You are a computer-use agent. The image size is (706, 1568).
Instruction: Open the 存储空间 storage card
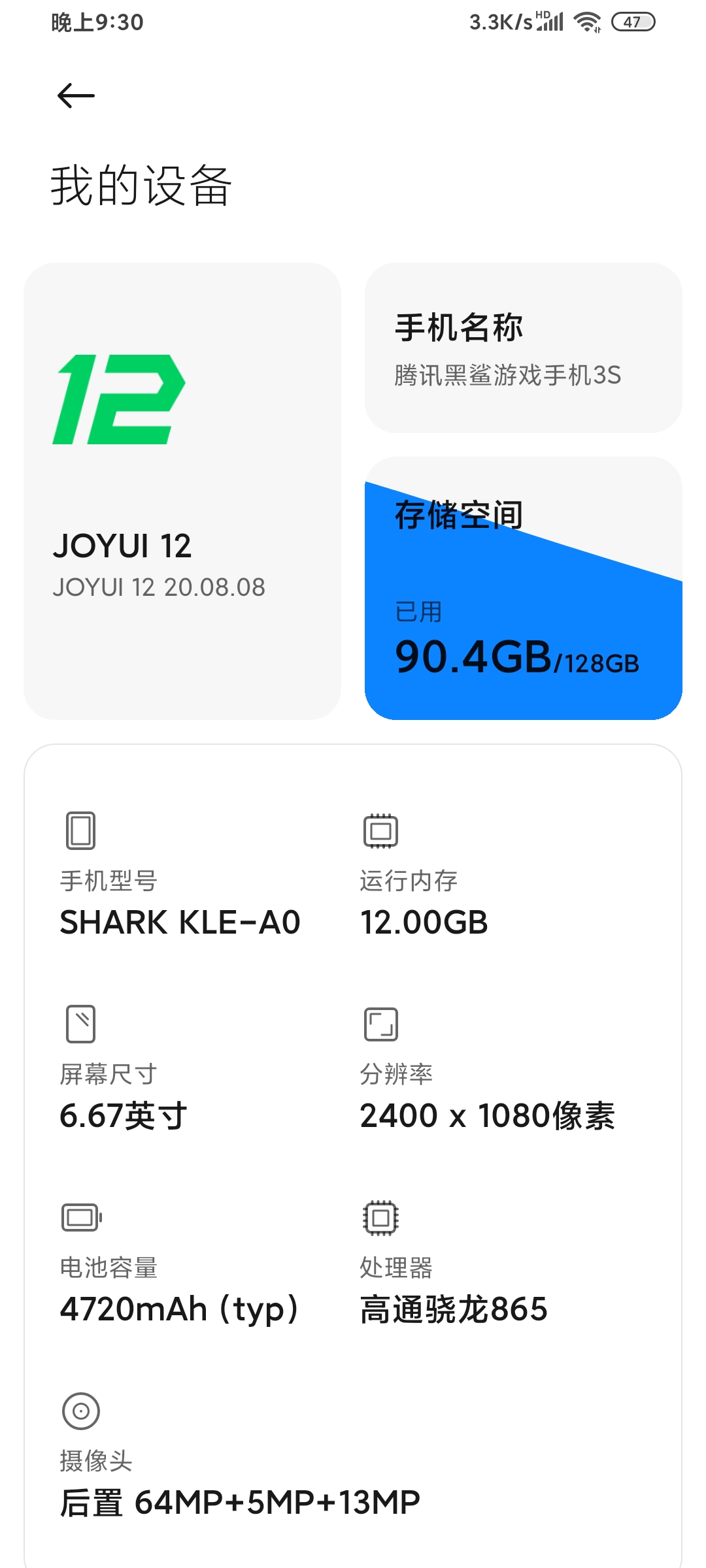(x=523, y=588)
